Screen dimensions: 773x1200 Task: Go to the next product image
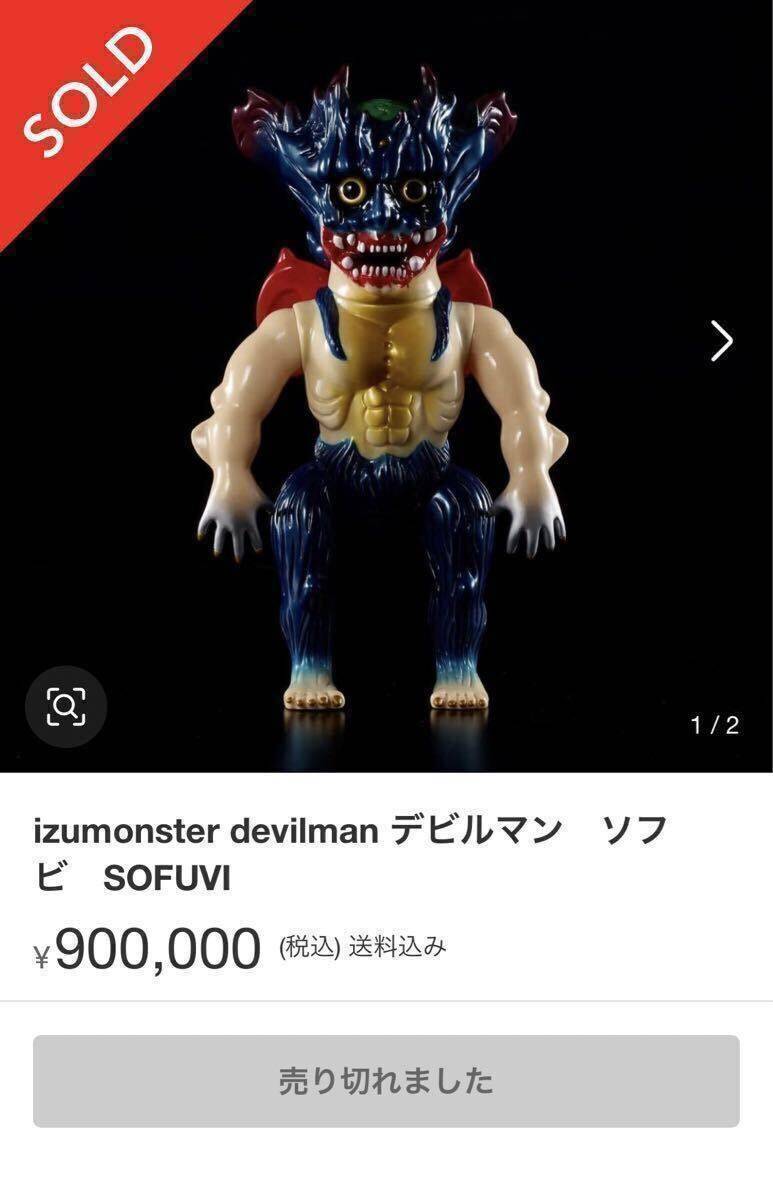[721, 341]
